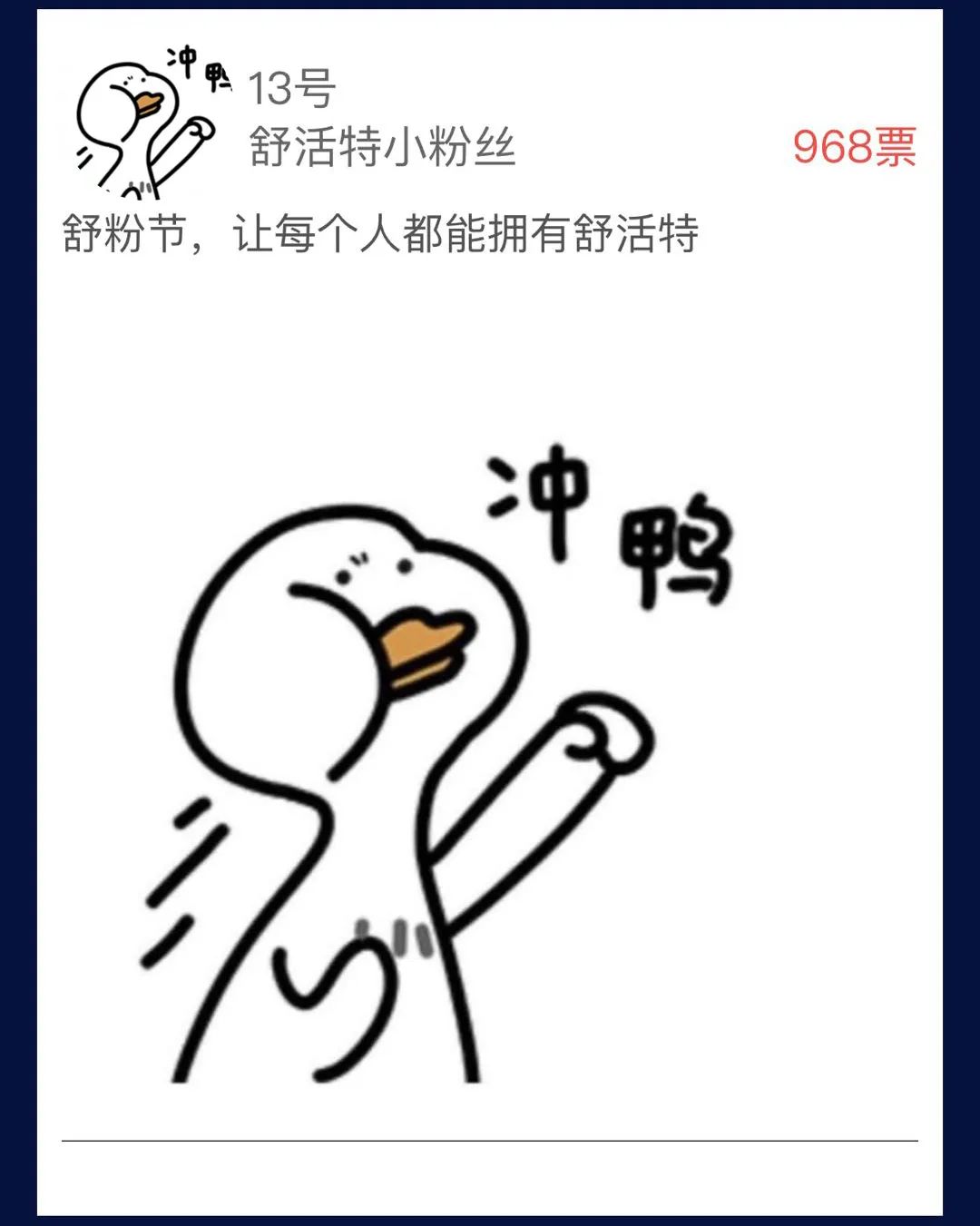This screenshot has height=1226, width=980.
Task: Open the duck meme image of entry 13
Action: pos(436,762)
